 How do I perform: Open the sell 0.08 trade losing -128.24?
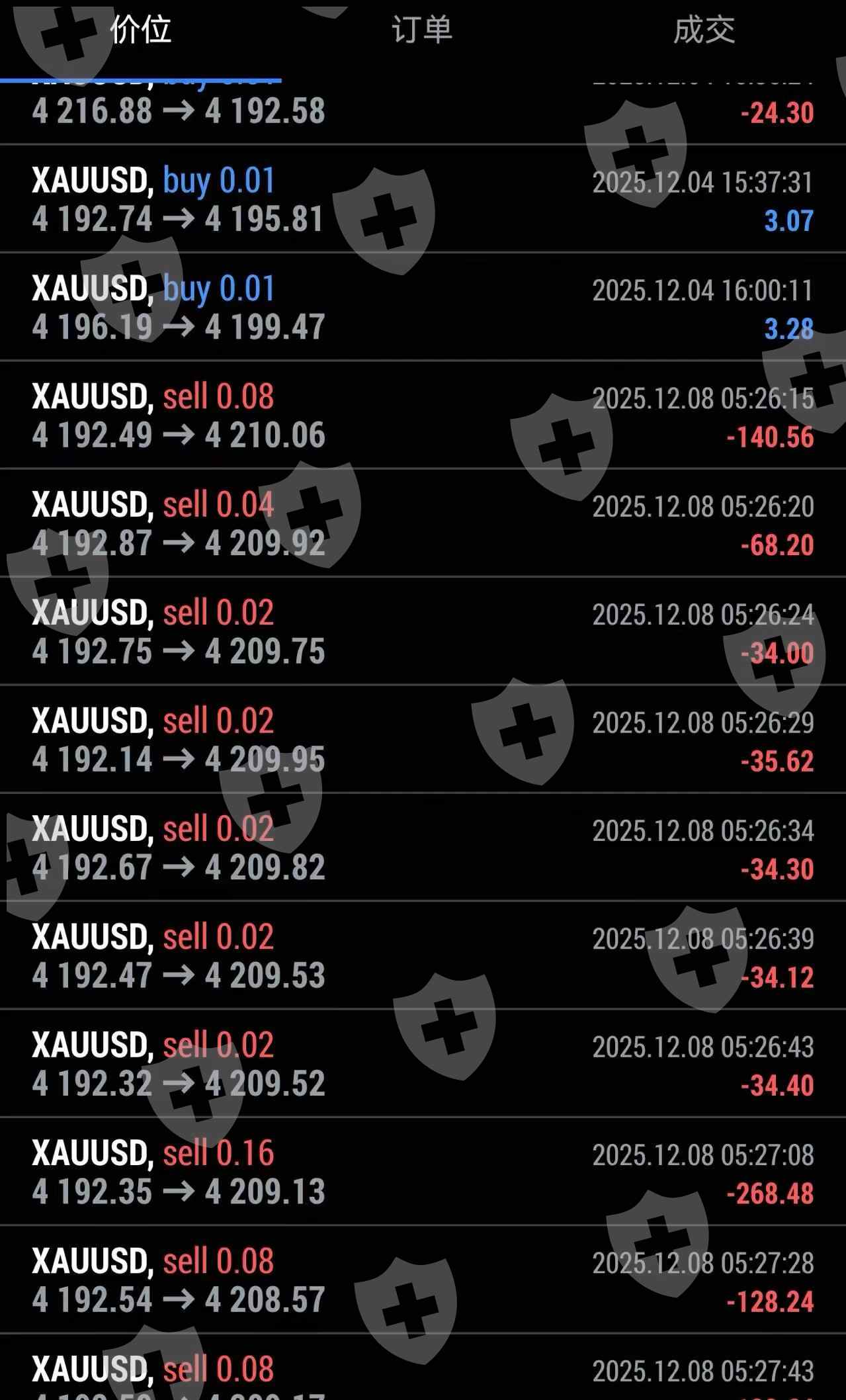pyautogui.click(x=423, y=1280)
